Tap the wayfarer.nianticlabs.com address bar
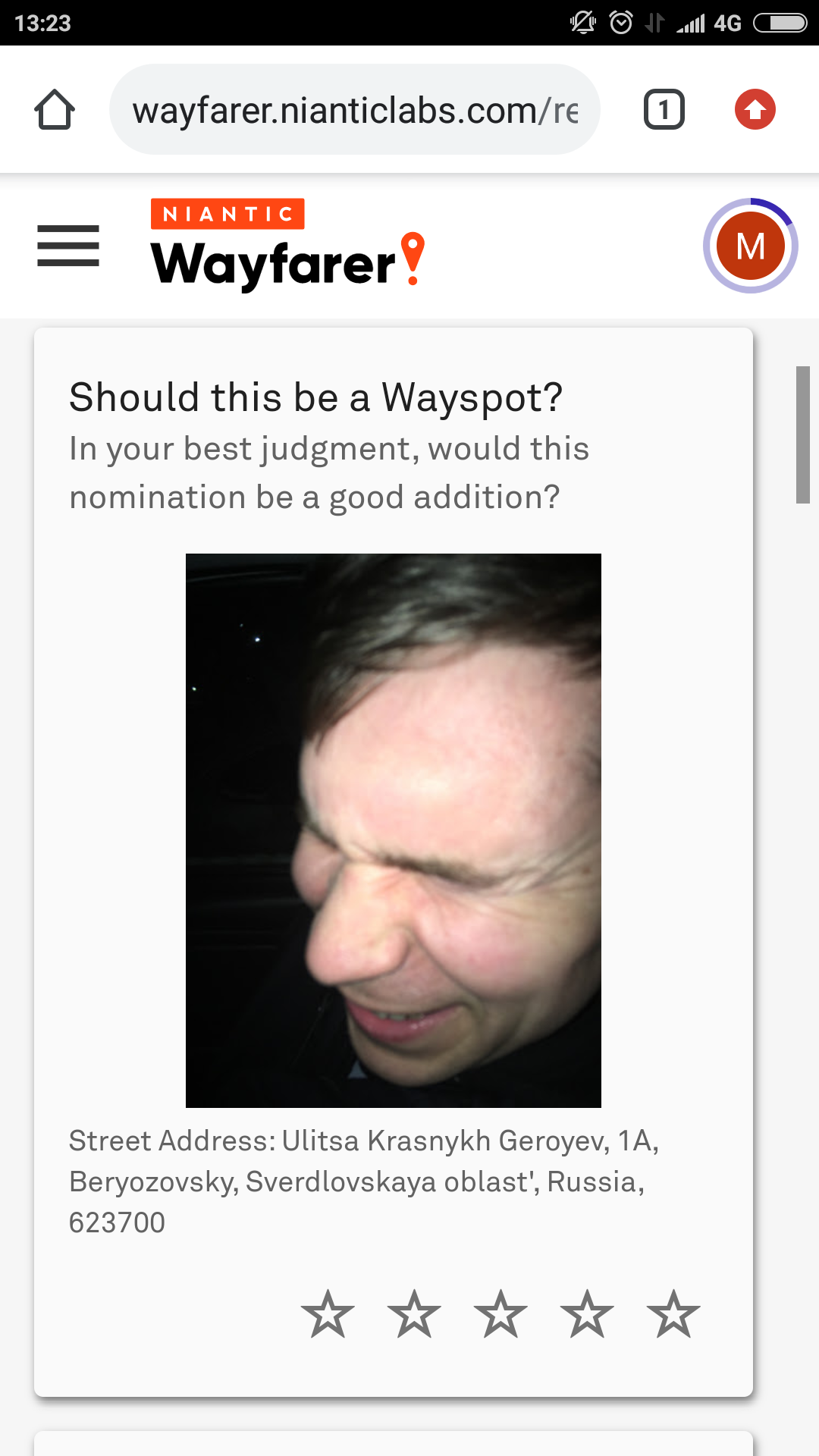 [x=355, y=110]
